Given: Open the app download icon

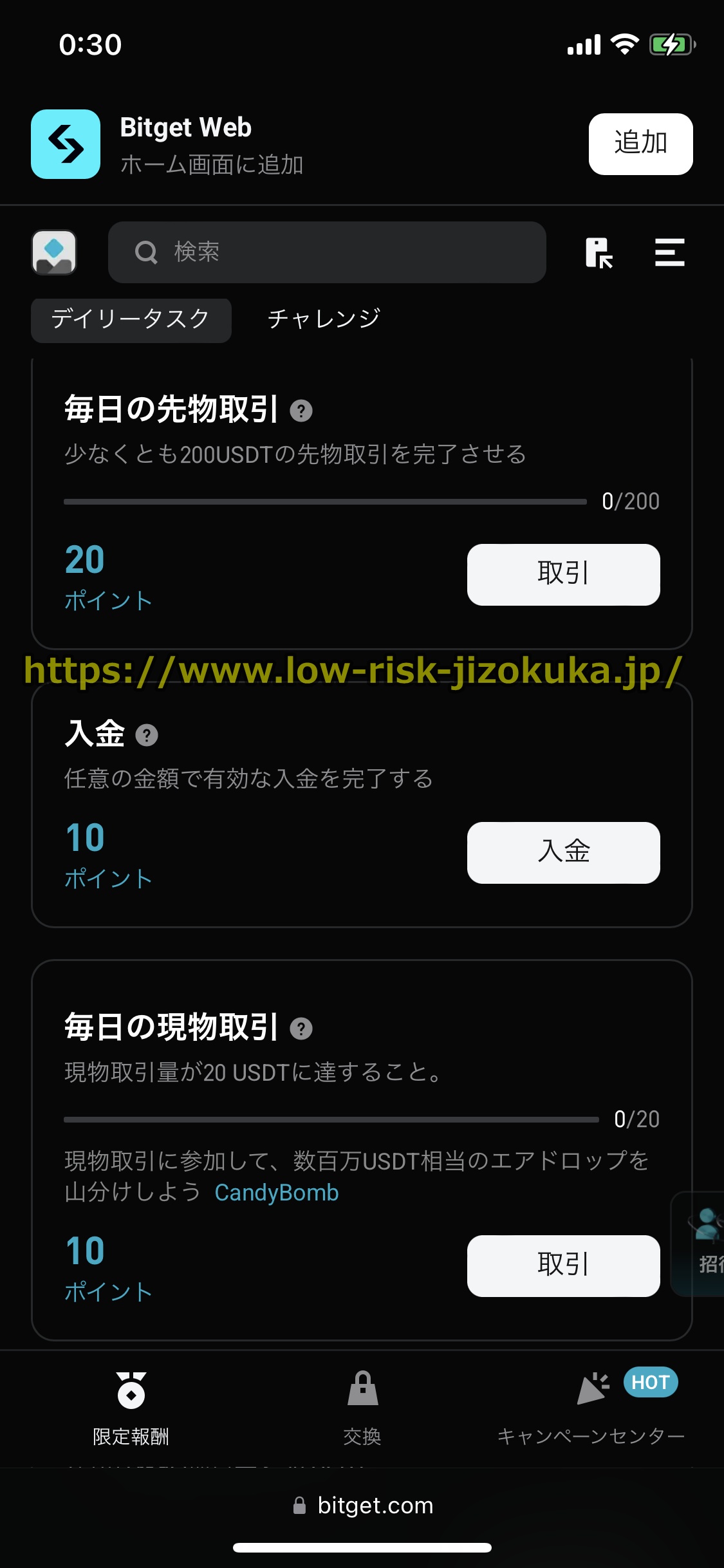Looking at the screenshot, I should (x=599, y=252).
